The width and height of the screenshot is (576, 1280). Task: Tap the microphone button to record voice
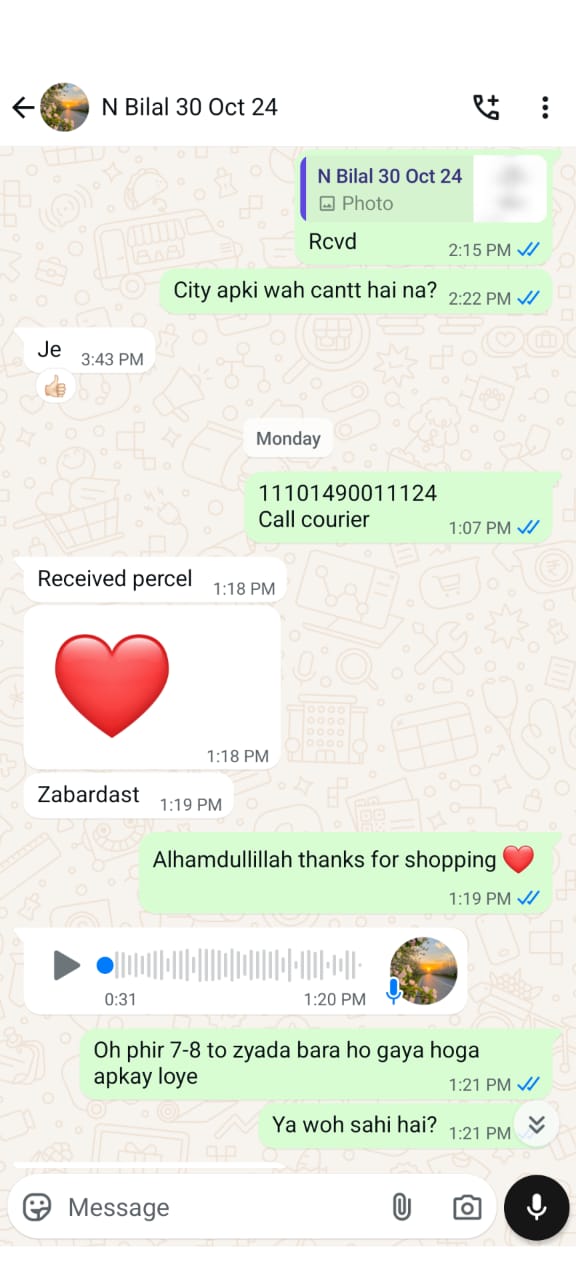click(x=536, y=1207)
